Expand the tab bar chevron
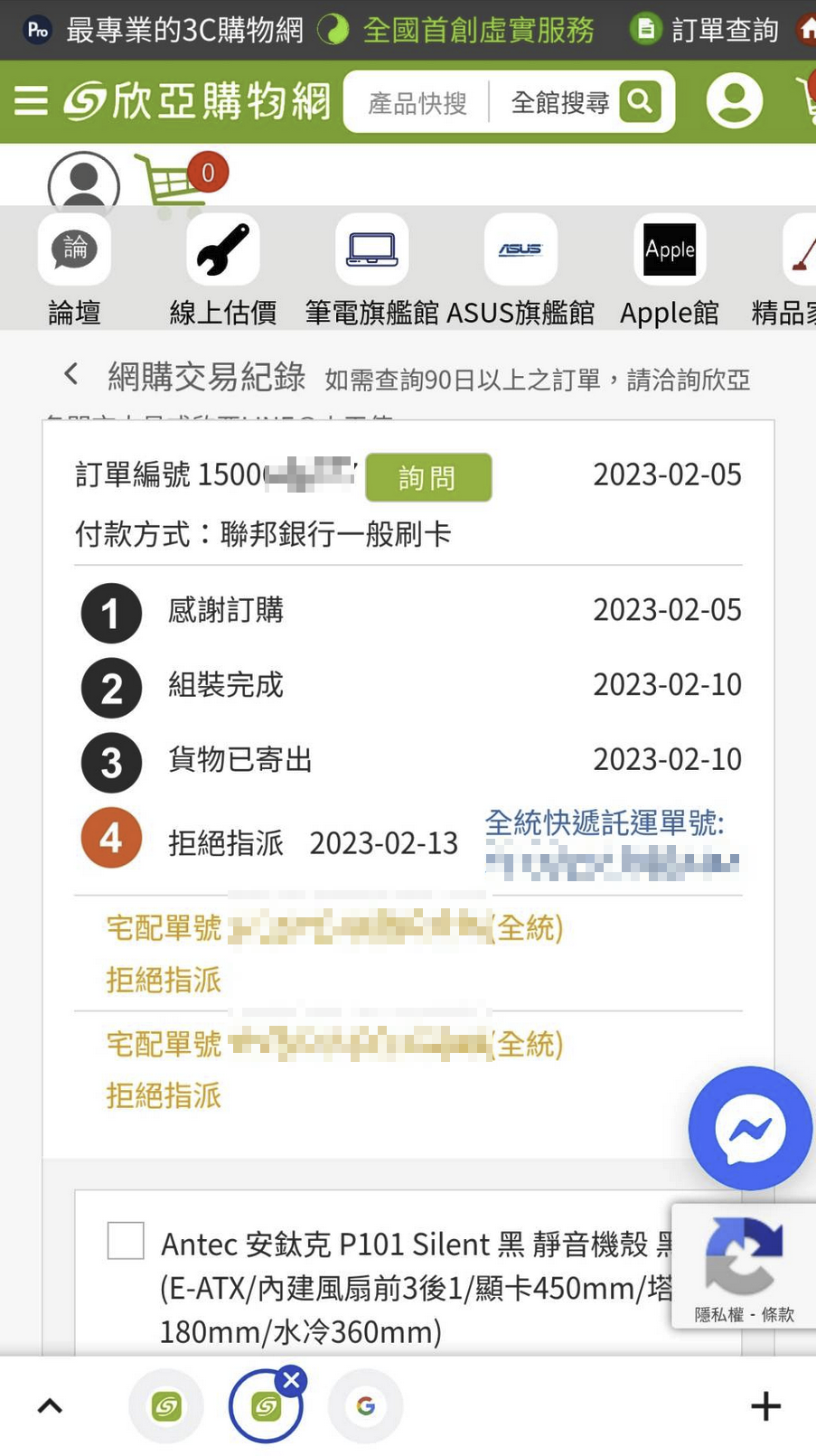816x1456 pixels. 50,1406
